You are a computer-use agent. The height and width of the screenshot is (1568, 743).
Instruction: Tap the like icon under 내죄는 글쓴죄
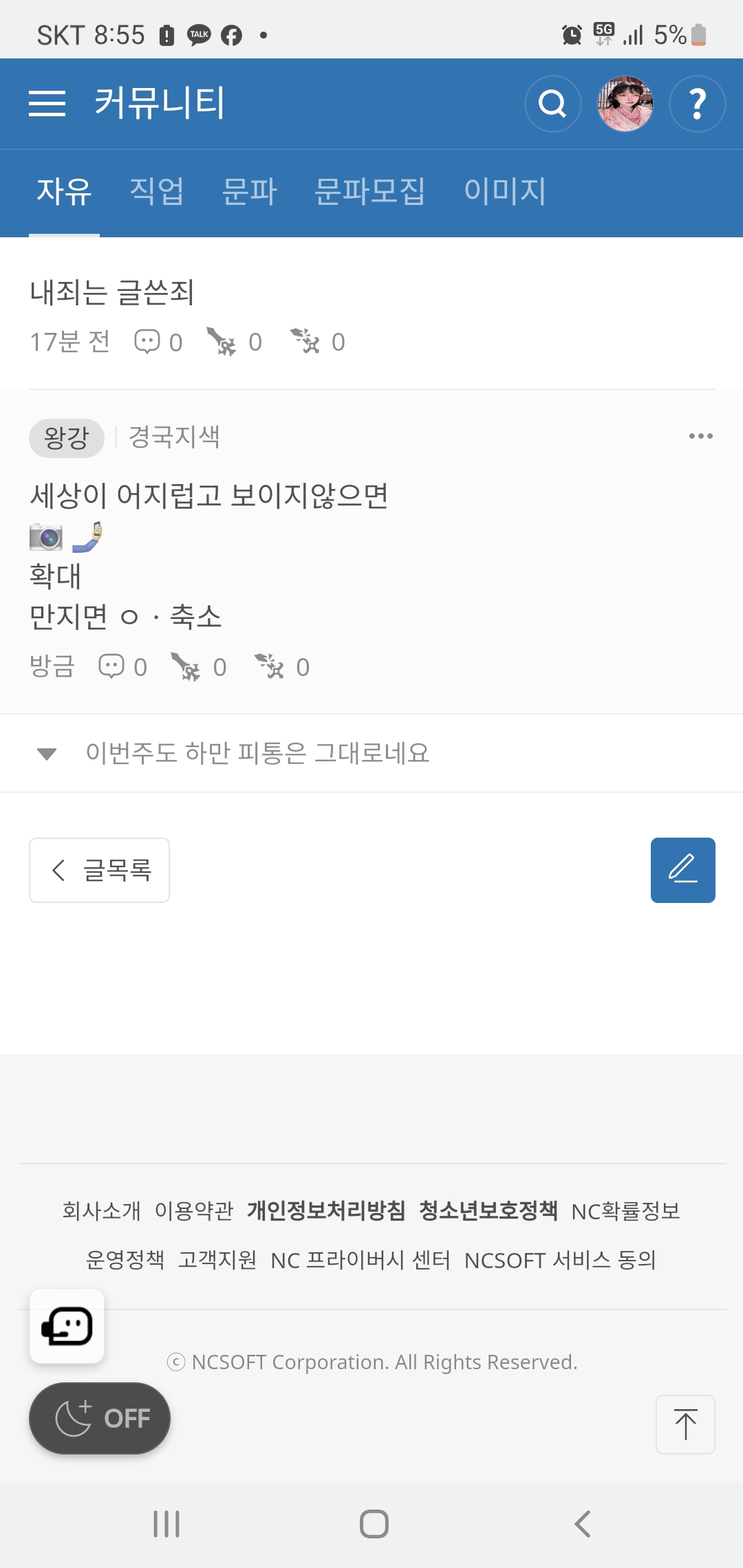[x=223, y=341]
